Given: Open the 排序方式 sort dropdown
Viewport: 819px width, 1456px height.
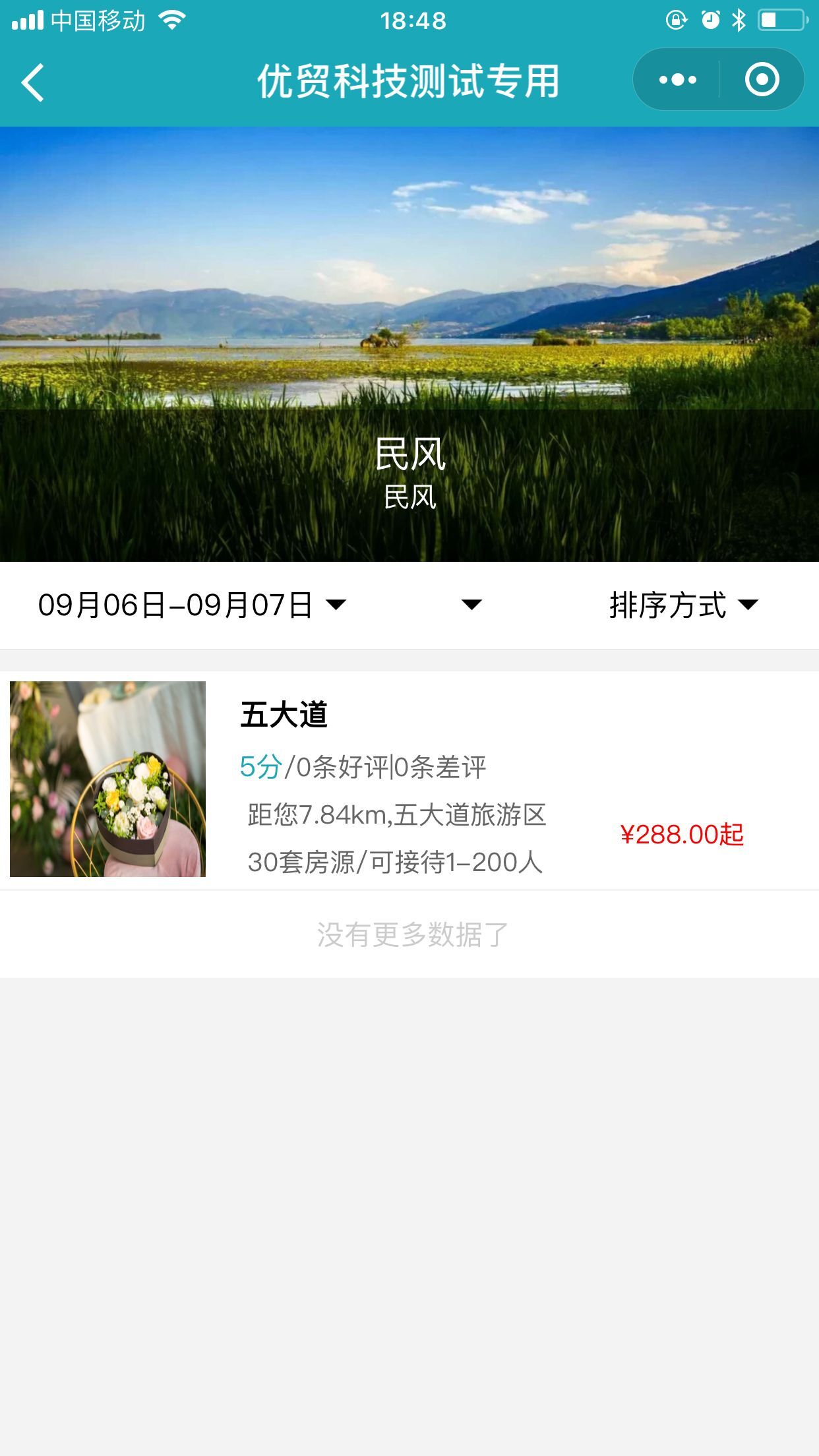Looking at the screenshot, I should (x=683, y=605).
